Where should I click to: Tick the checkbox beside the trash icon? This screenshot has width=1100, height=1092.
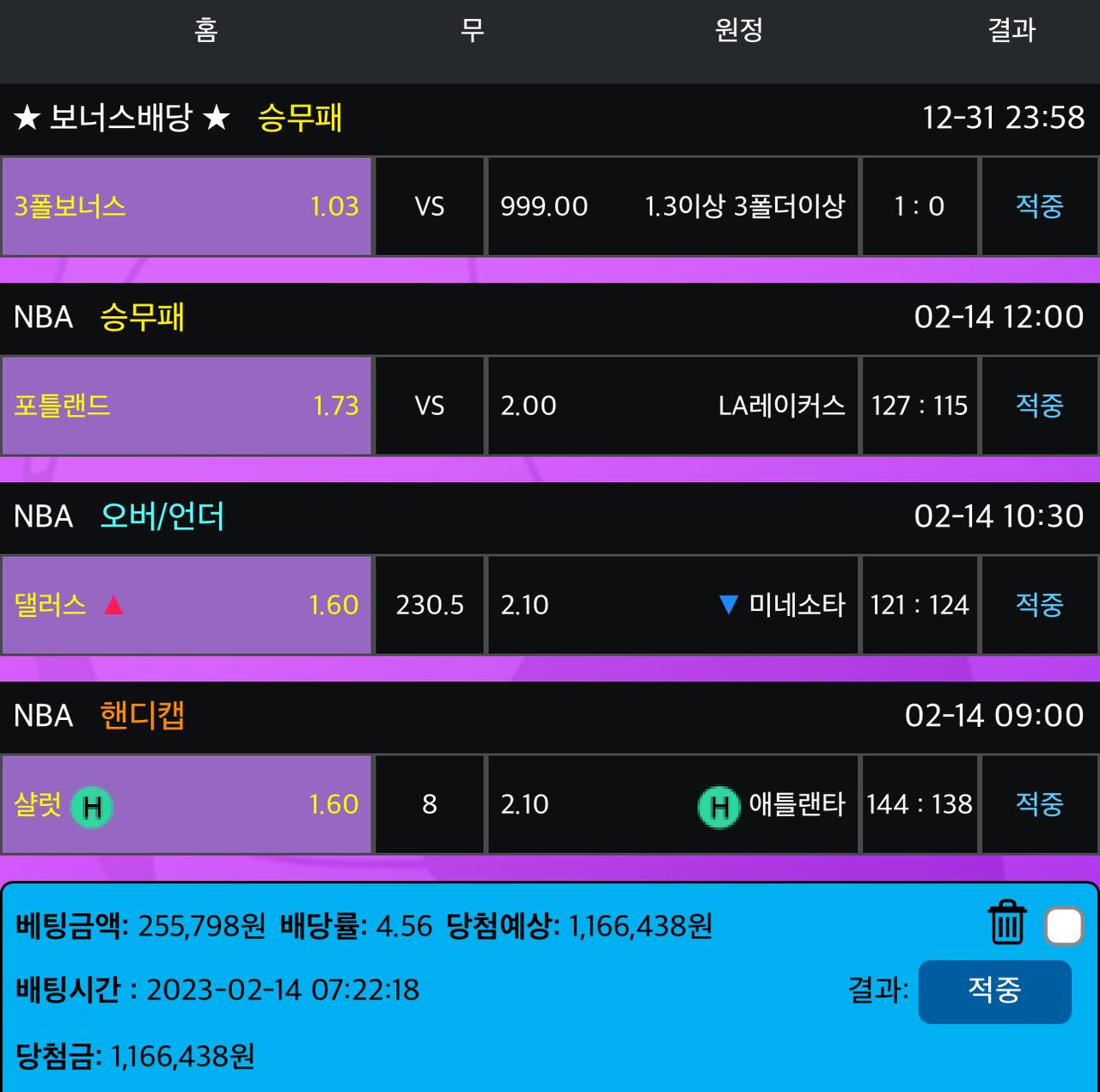[1063, 926]
